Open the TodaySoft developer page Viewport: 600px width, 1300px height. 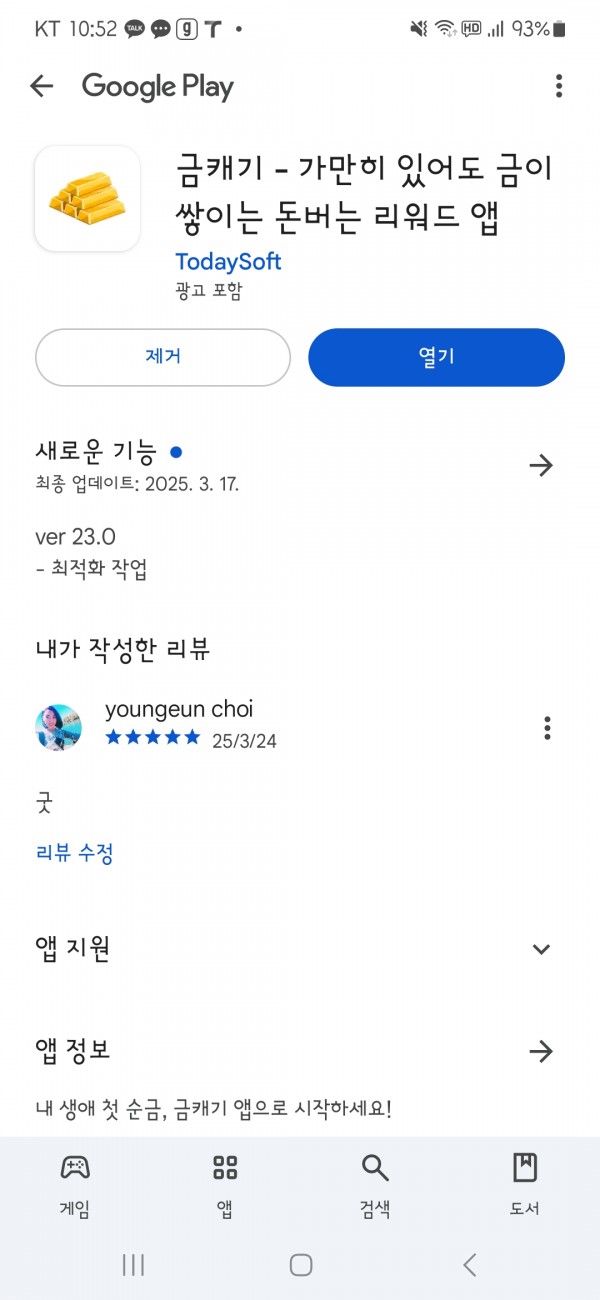[228, 262]
